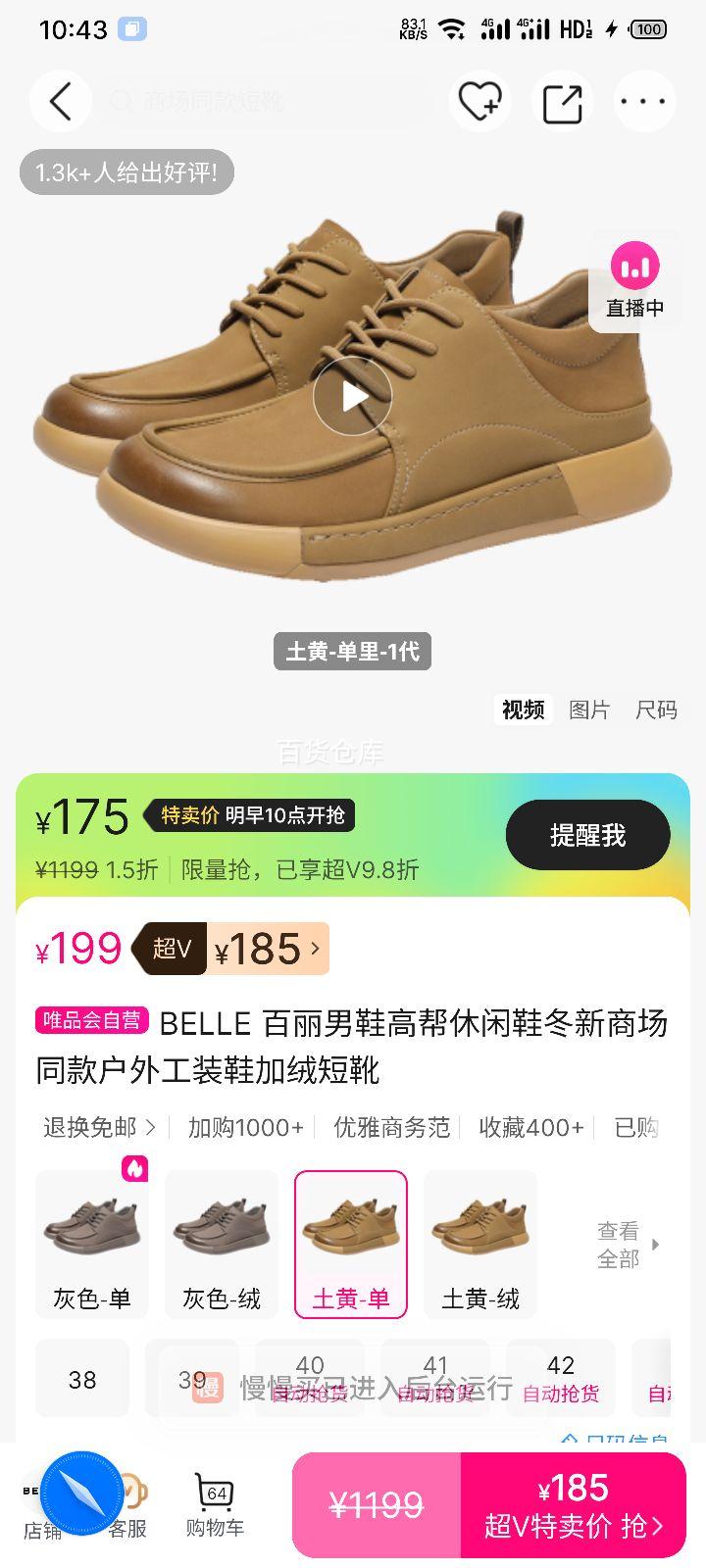Add product to favorites with the heart icon

click(478, 101)
